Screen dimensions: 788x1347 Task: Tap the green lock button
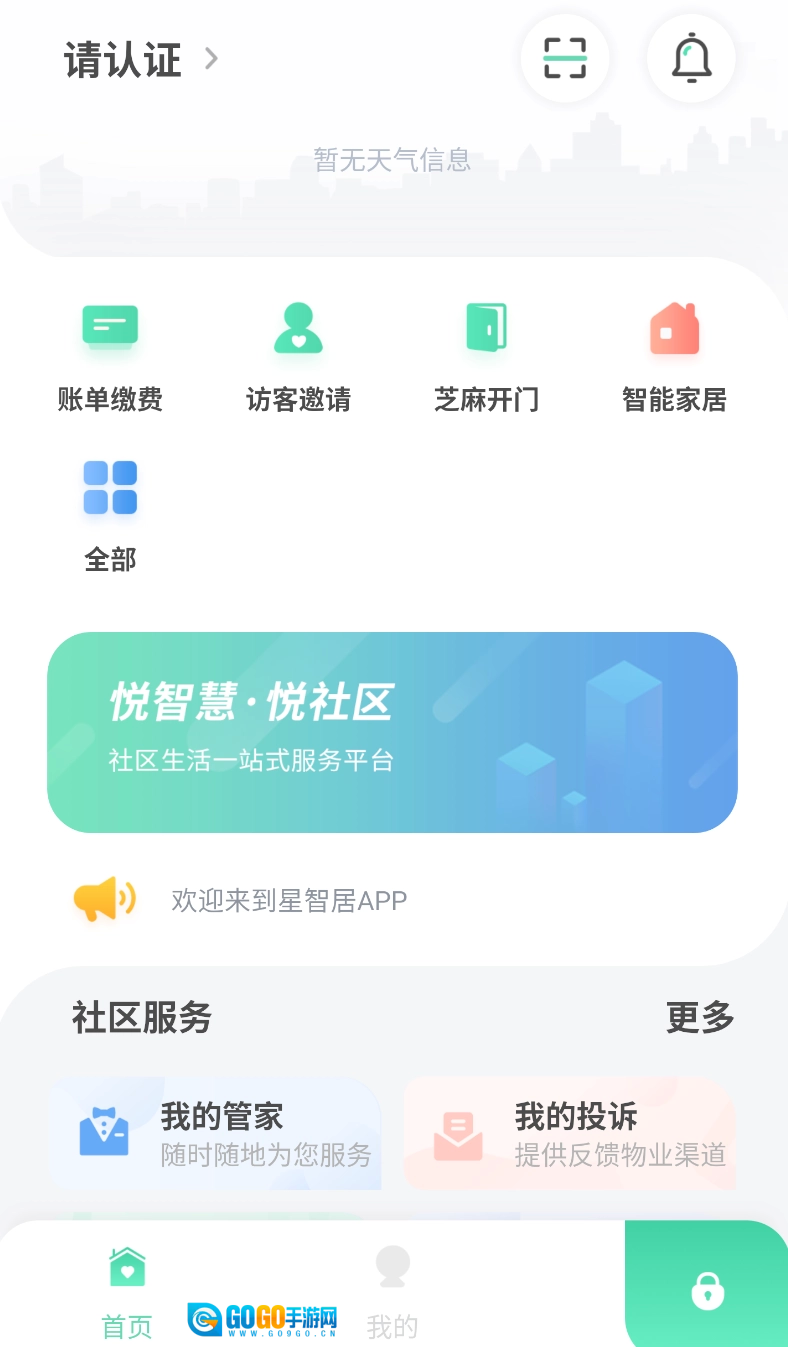click(x=707, y=1290)
